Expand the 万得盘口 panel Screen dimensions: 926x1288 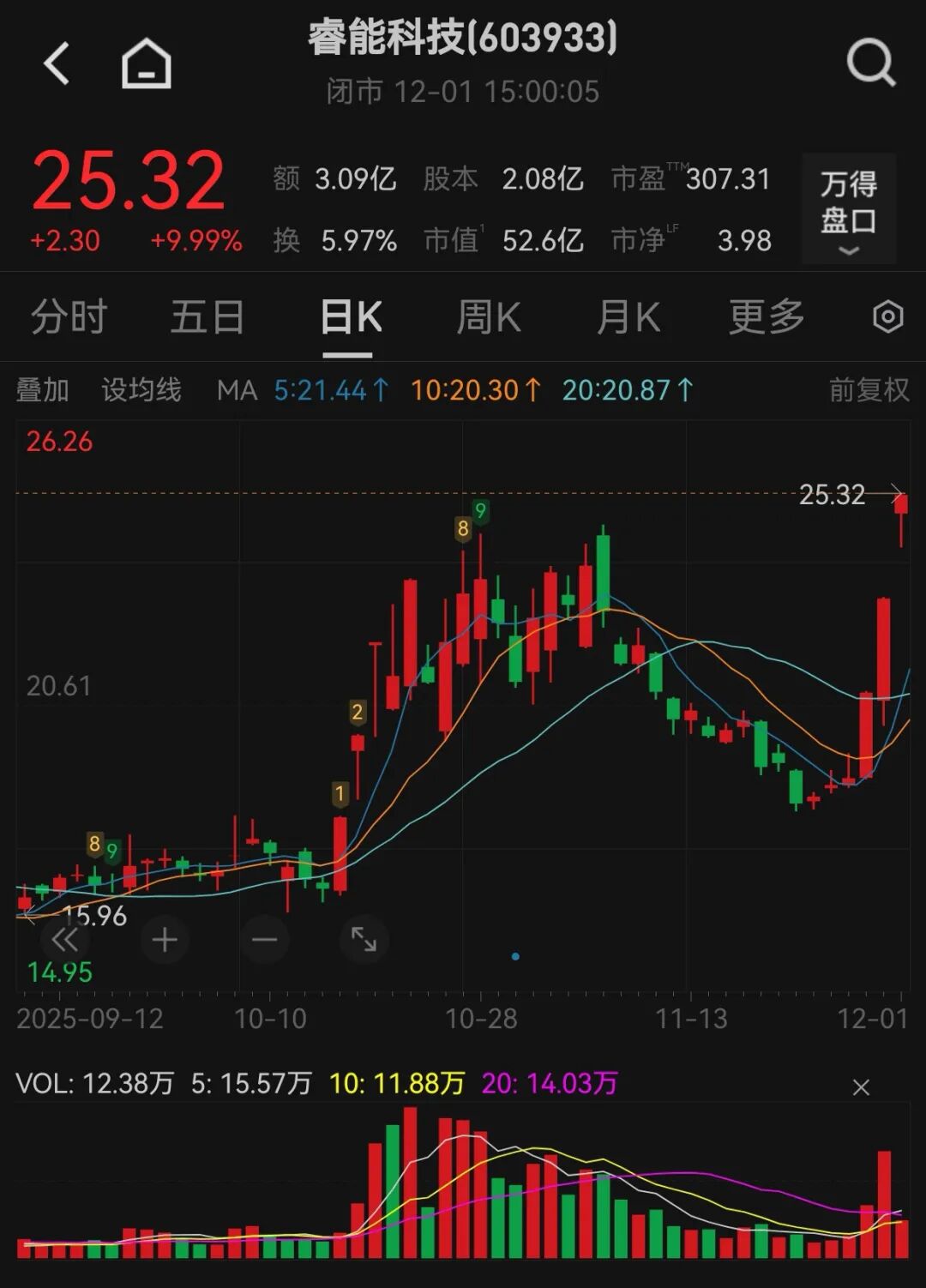click(848, 208)
